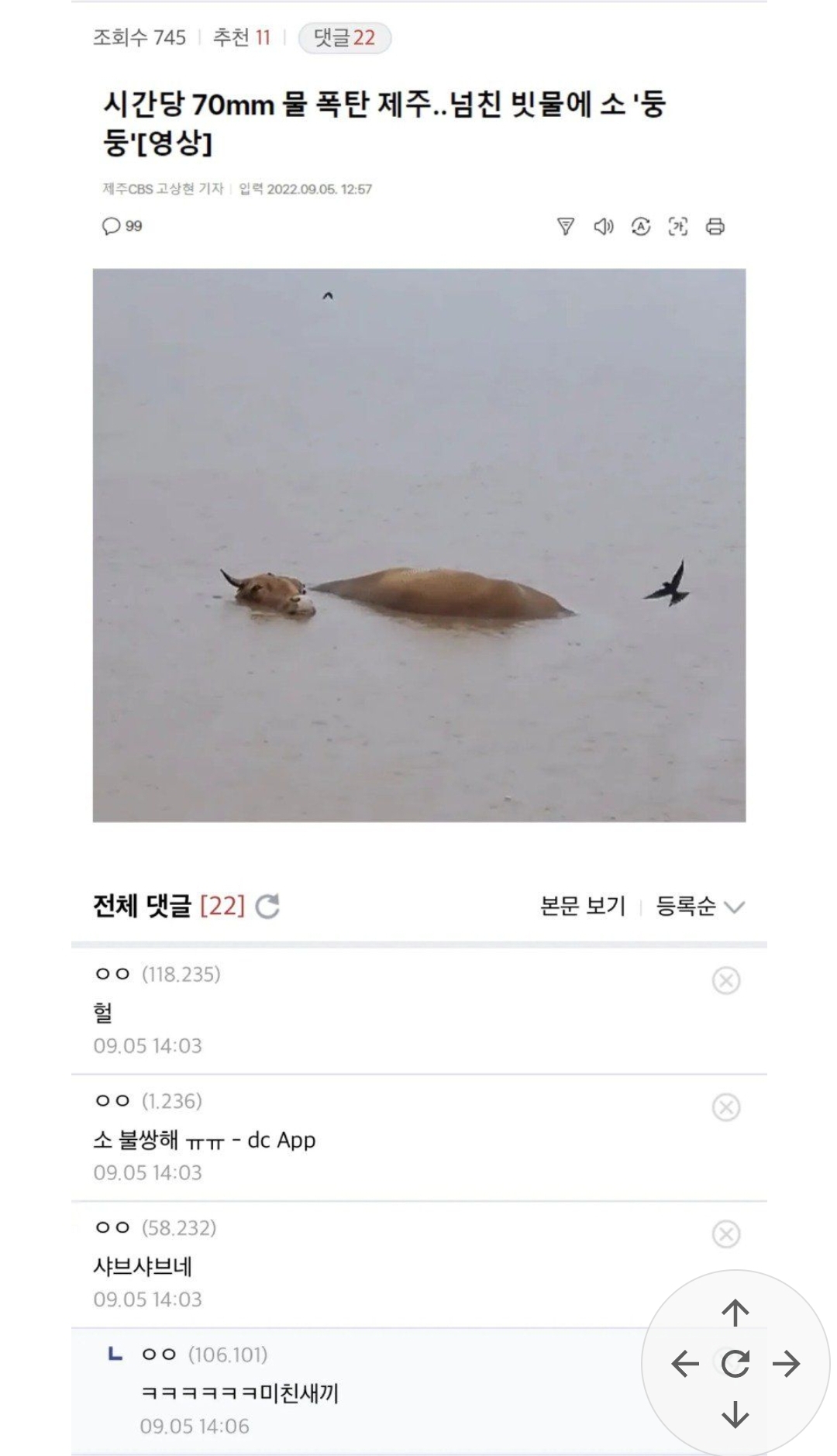Select 본문 보기
Screen dimensions: 837x1456
coord(583,906)
